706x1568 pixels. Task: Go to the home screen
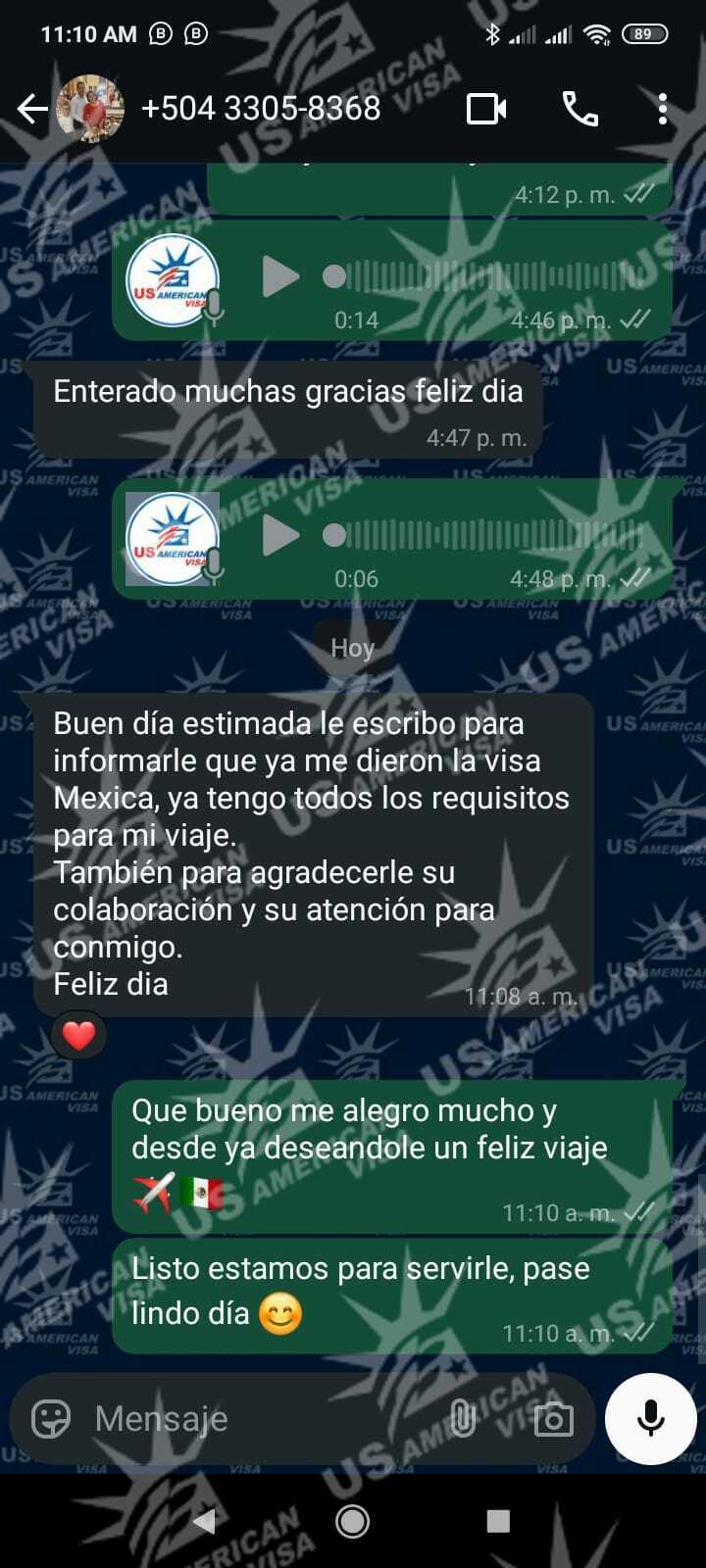tap(353, 1521)
